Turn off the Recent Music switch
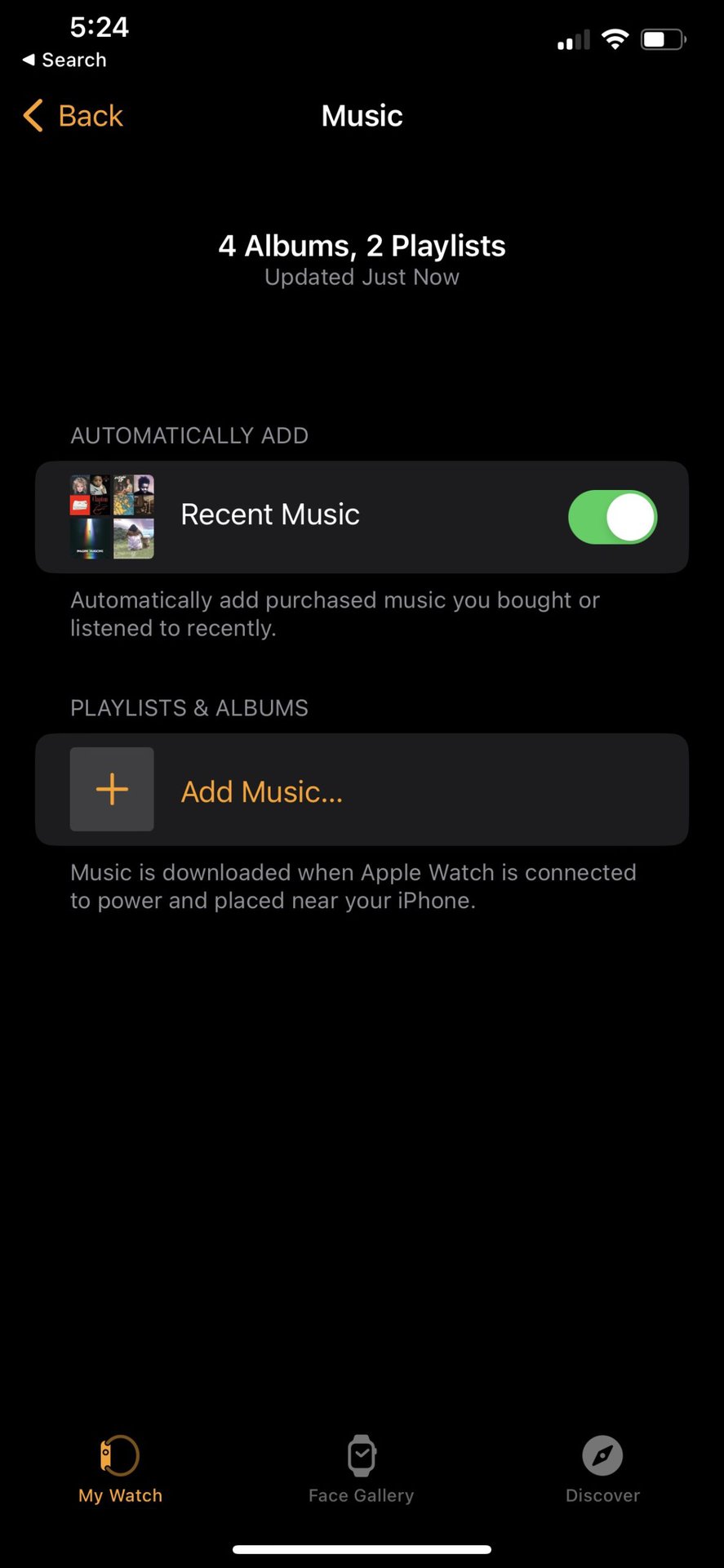724x1568 pixels. pos(612,517)
